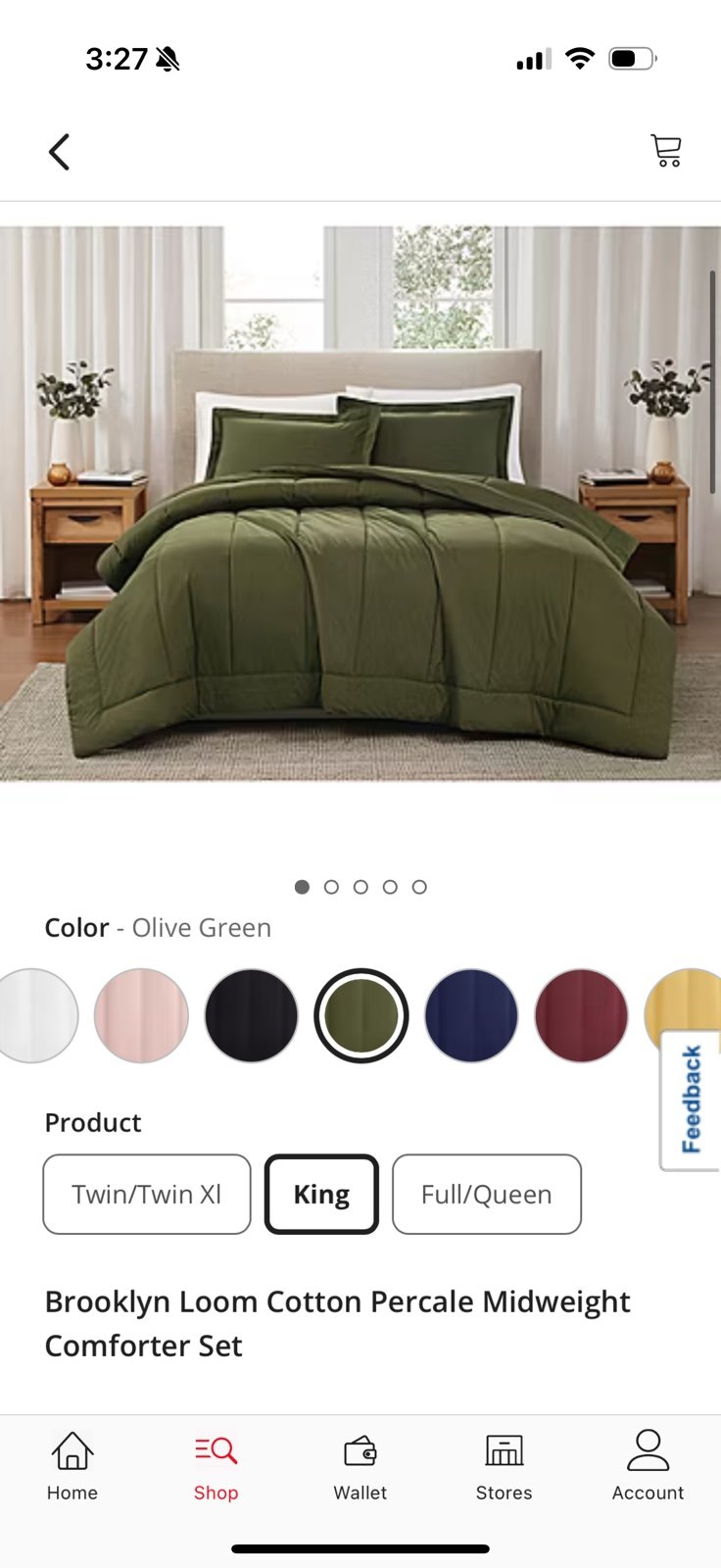
Task: Pick the black color swatch
Action: tap(251, 1016)
